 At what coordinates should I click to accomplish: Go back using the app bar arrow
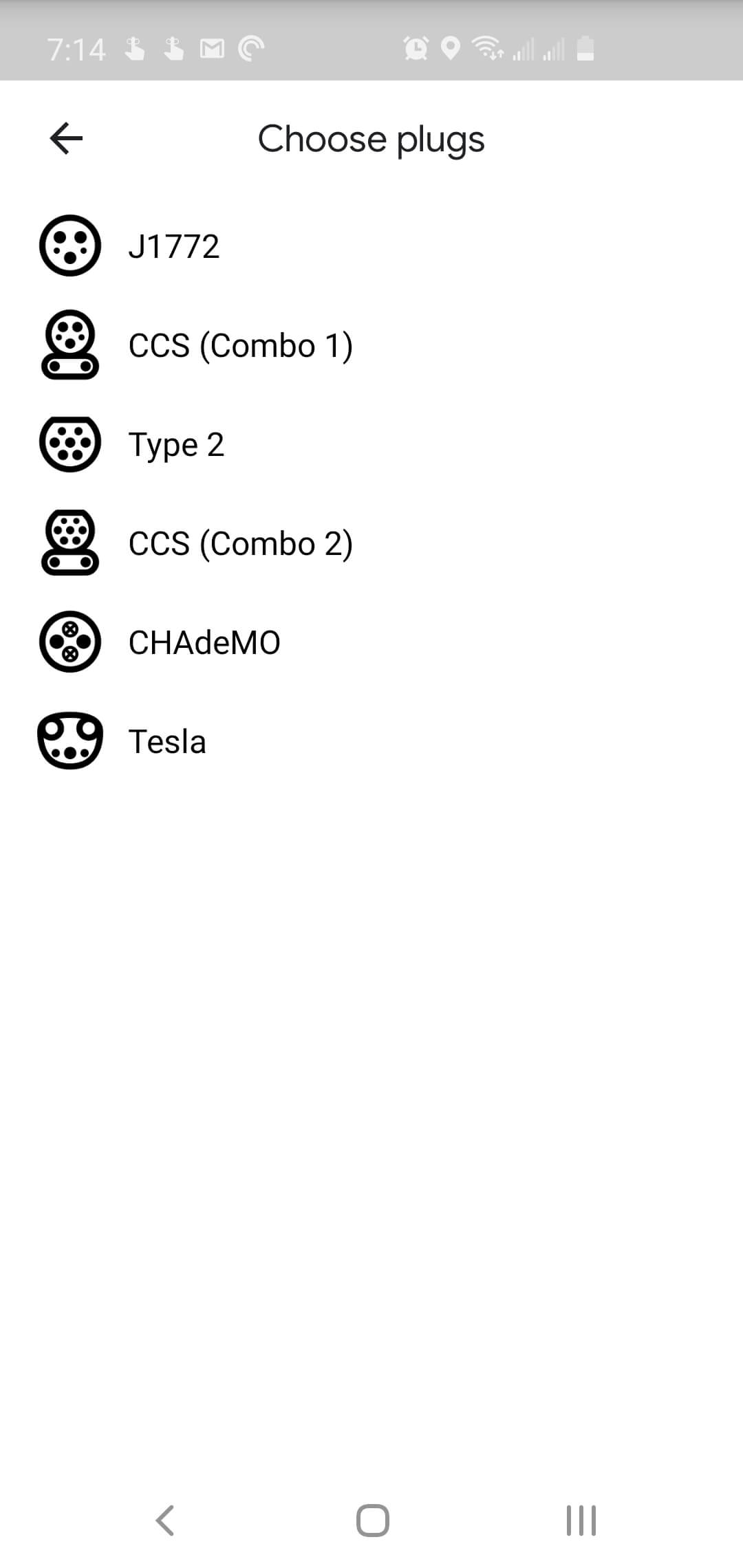[x=67, y=138]
